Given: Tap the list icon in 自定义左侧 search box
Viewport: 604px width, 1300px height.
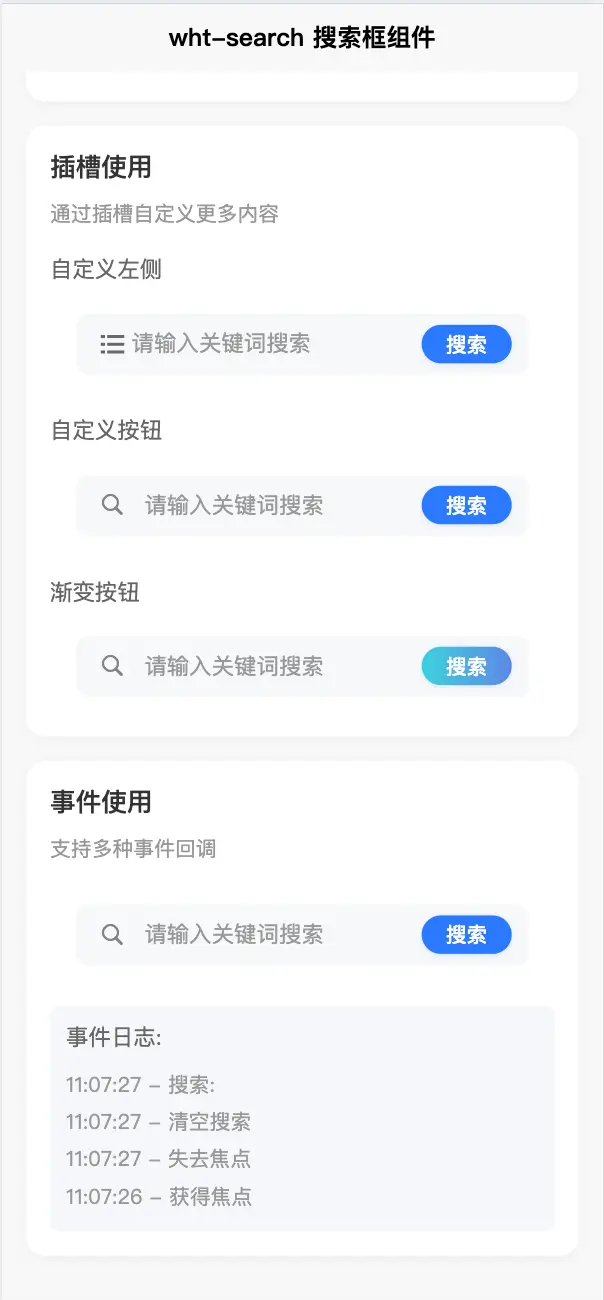Looking at the screenshot, I should 112,344.
